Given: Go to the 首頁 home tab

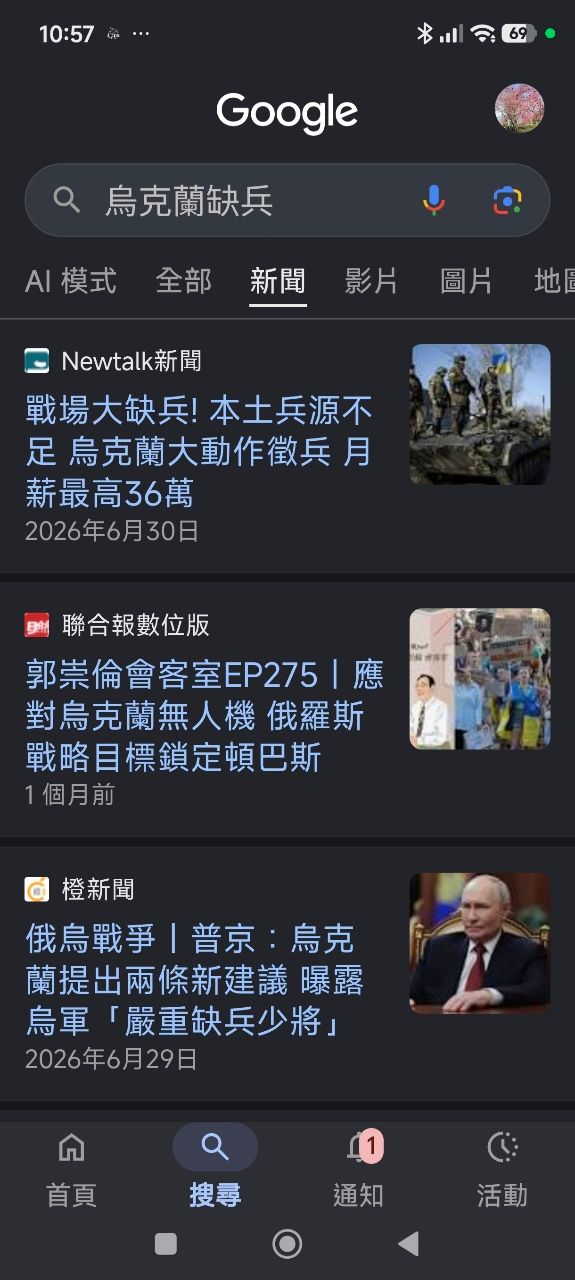Looking at the screenshot, I should (72, 1168).
